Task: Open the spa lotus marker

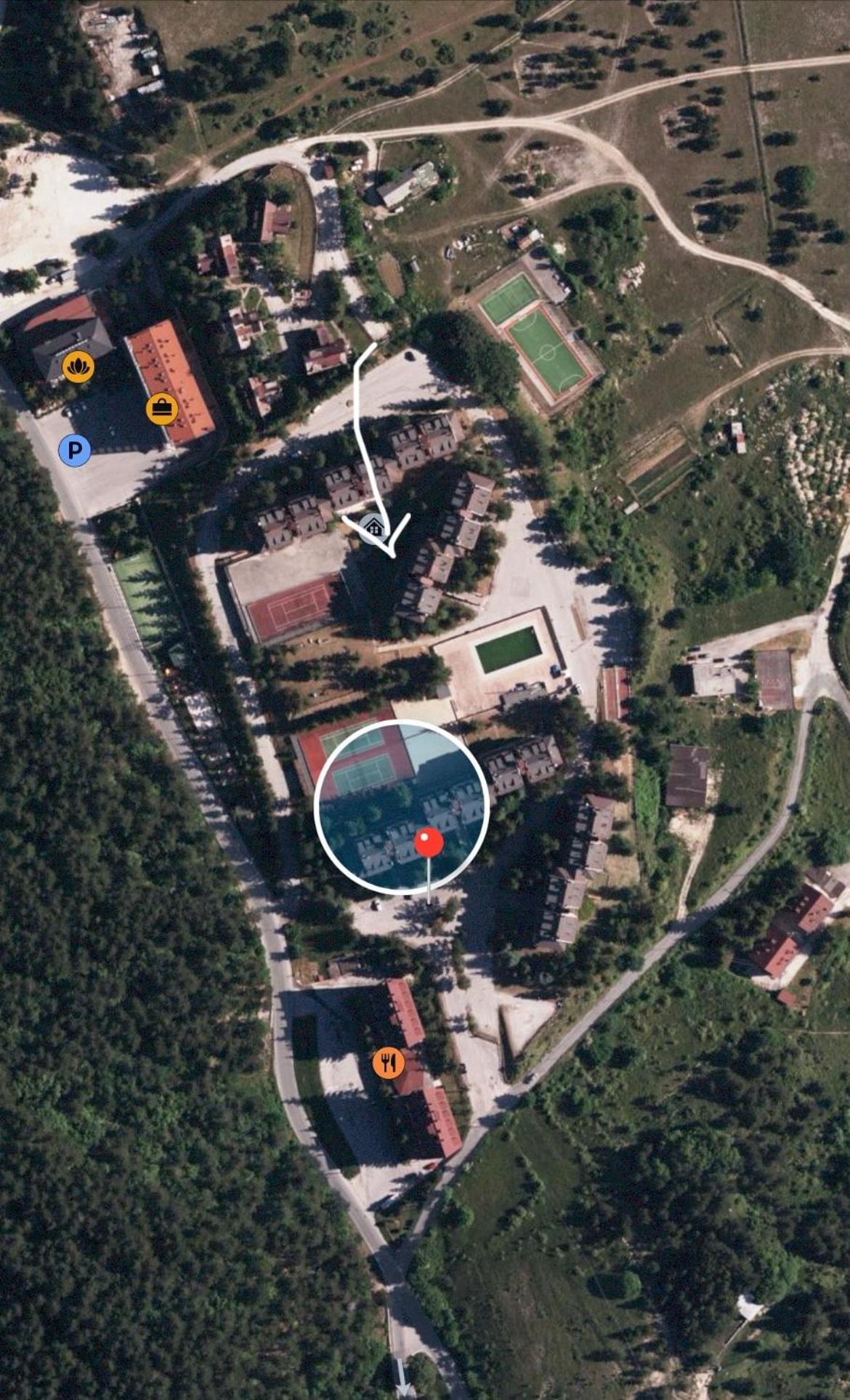Action: 78,366
